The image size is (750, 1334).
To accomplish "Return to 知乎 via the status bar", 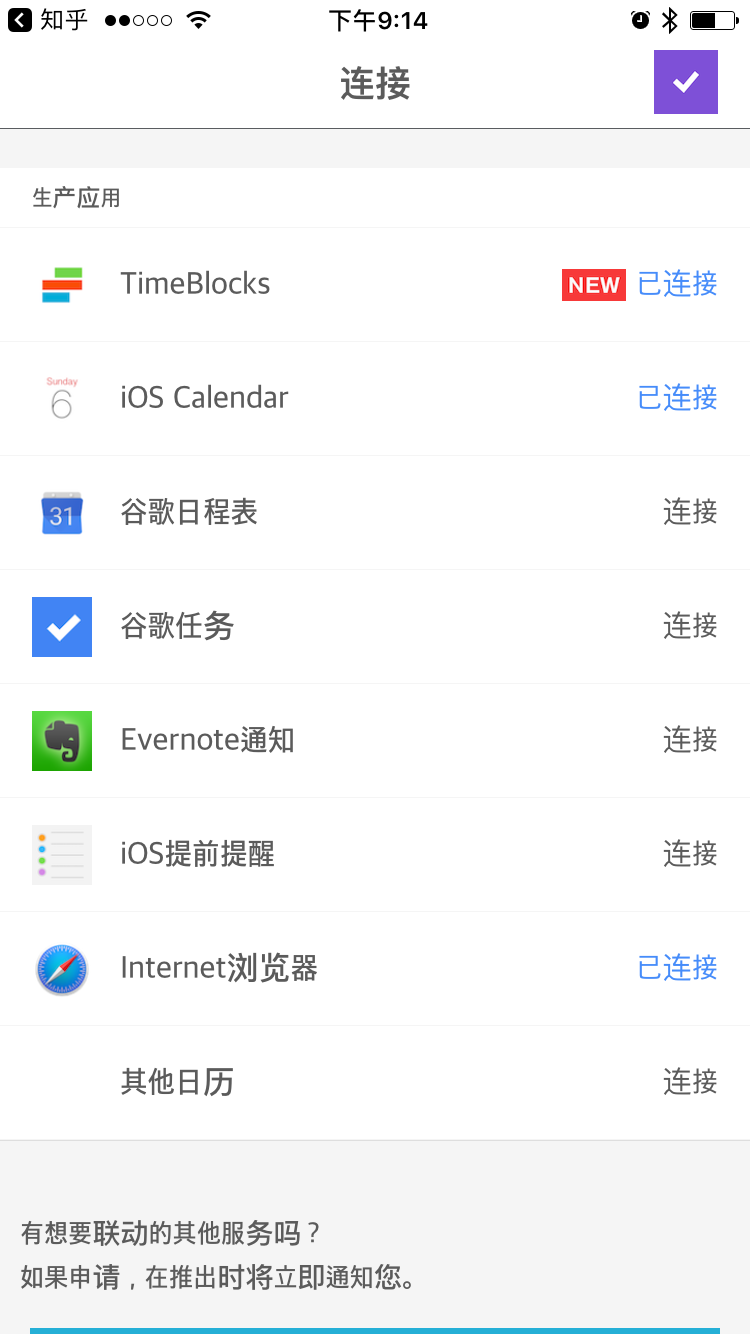I will tap(48, 20).
